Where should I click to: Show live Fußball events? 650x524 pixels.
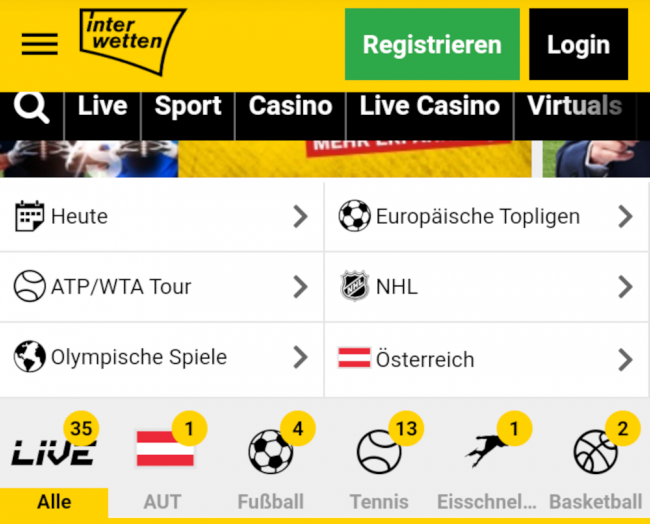pos(270,465)
